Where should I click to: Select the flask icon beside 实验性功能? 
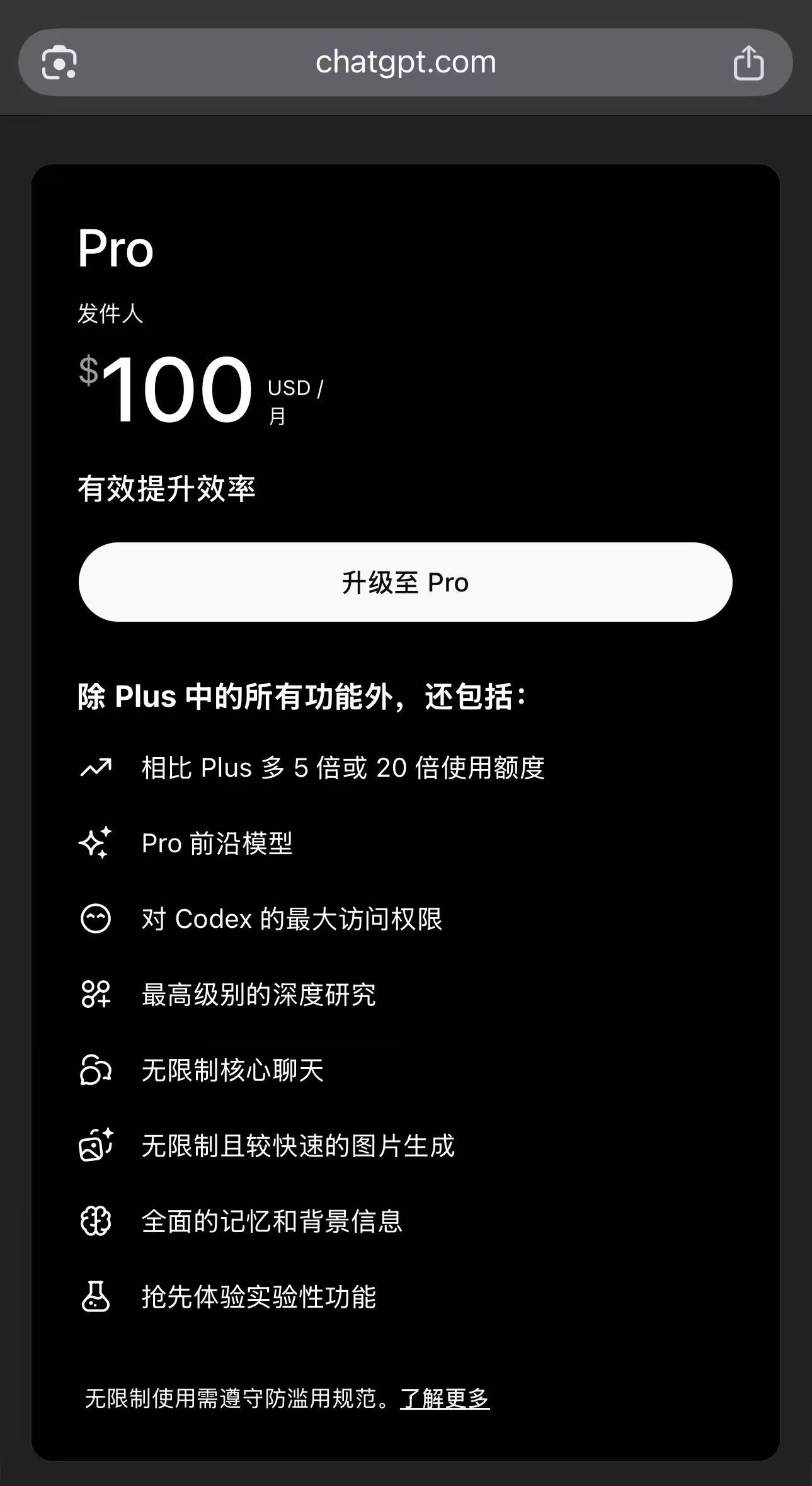(96, 1297)
